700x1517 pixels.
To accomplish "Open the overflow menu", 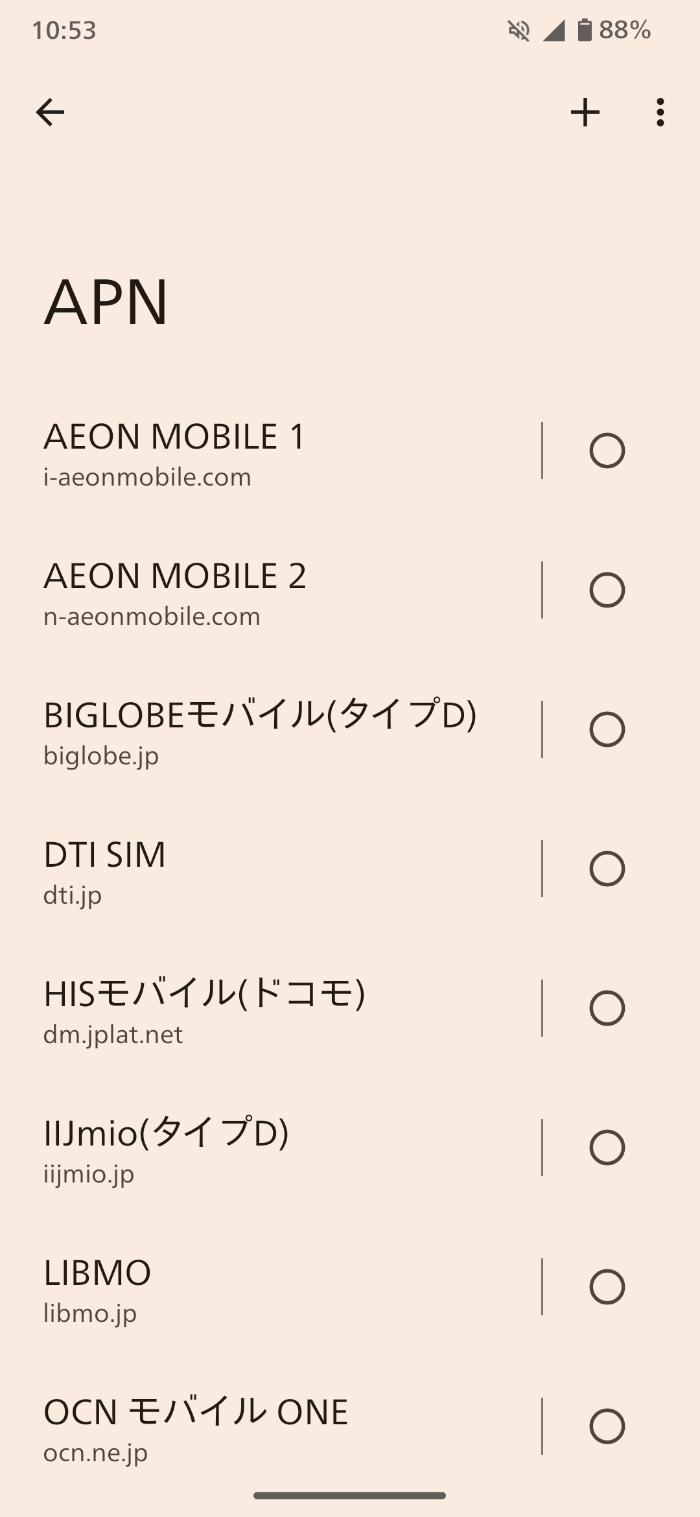I will tap(660, 113).
